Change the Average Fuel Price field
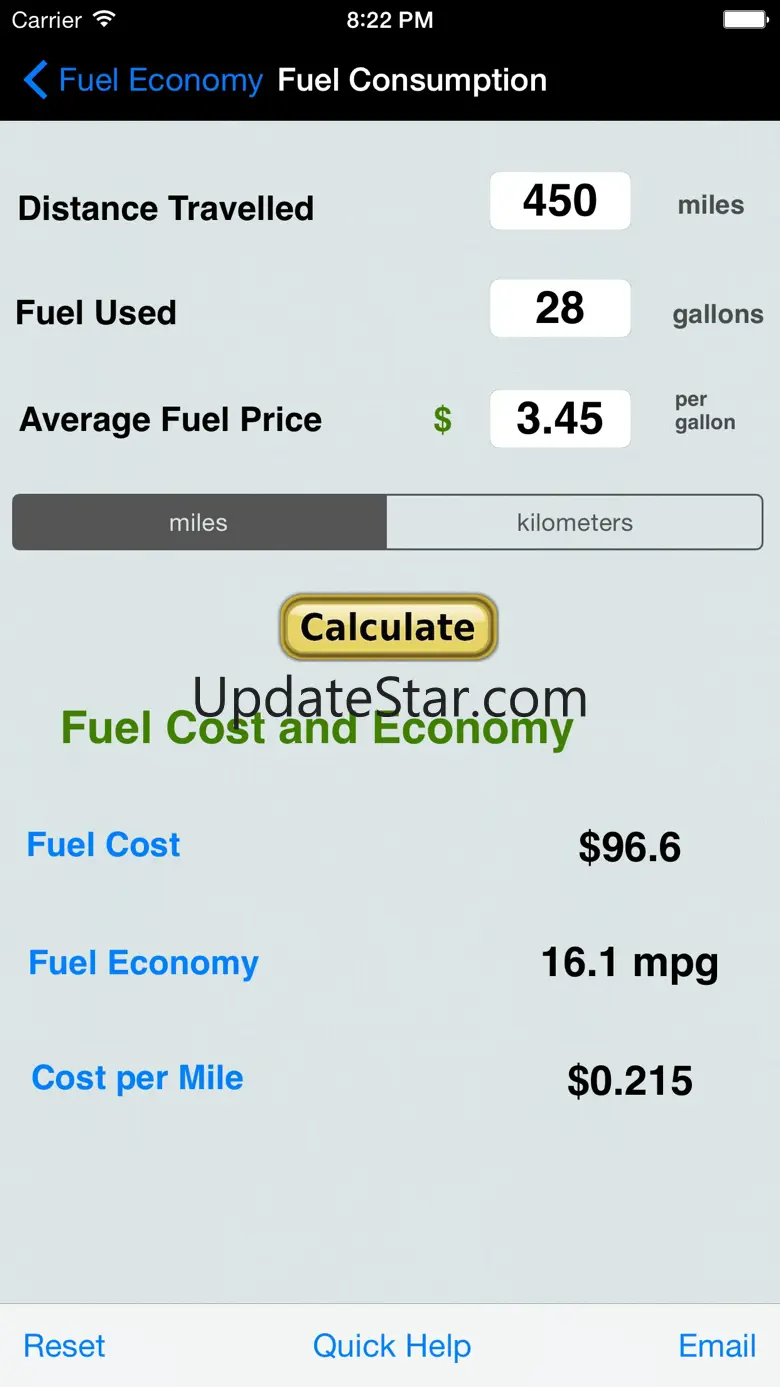Viewport: 780px width, 1387px height. pyautogui.click(x=560, y=419)
